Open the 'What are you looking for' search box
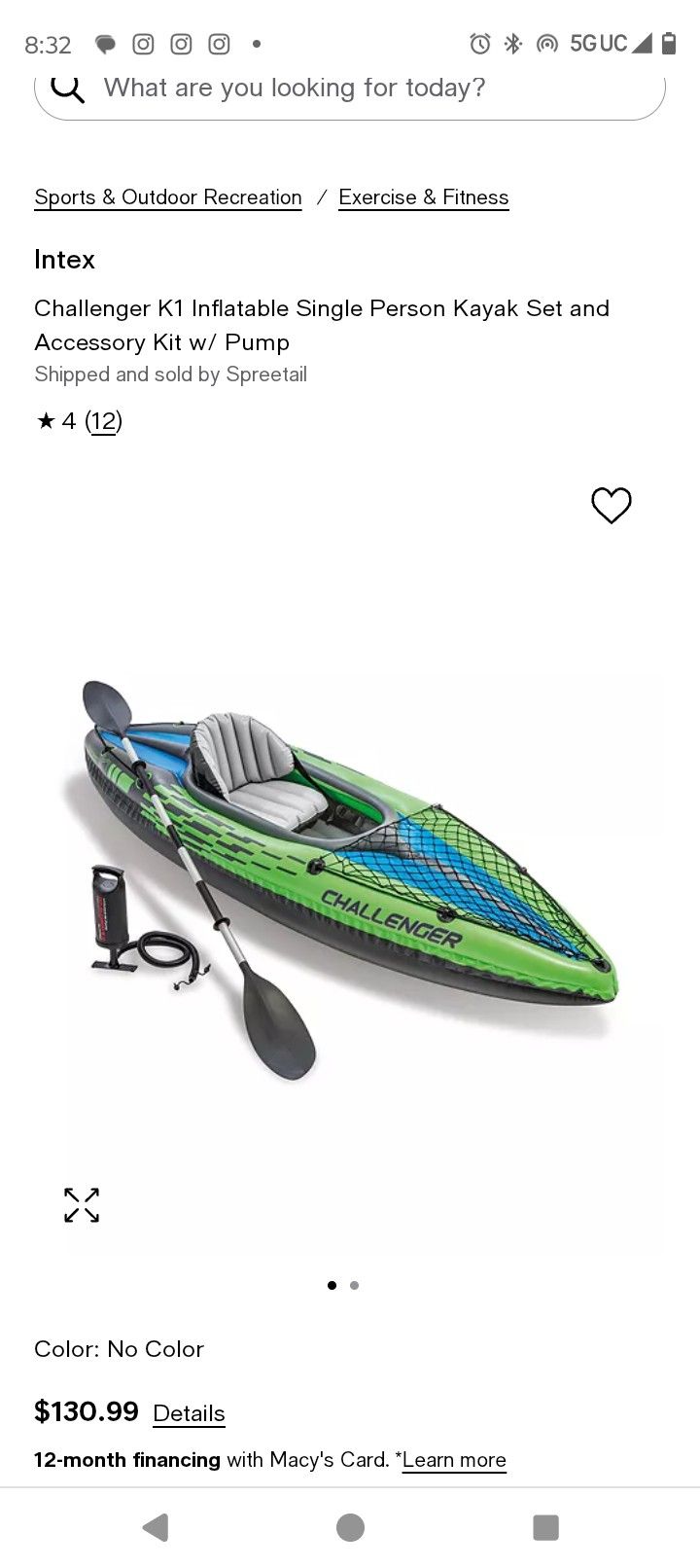700x1568 pixels. 350,89
